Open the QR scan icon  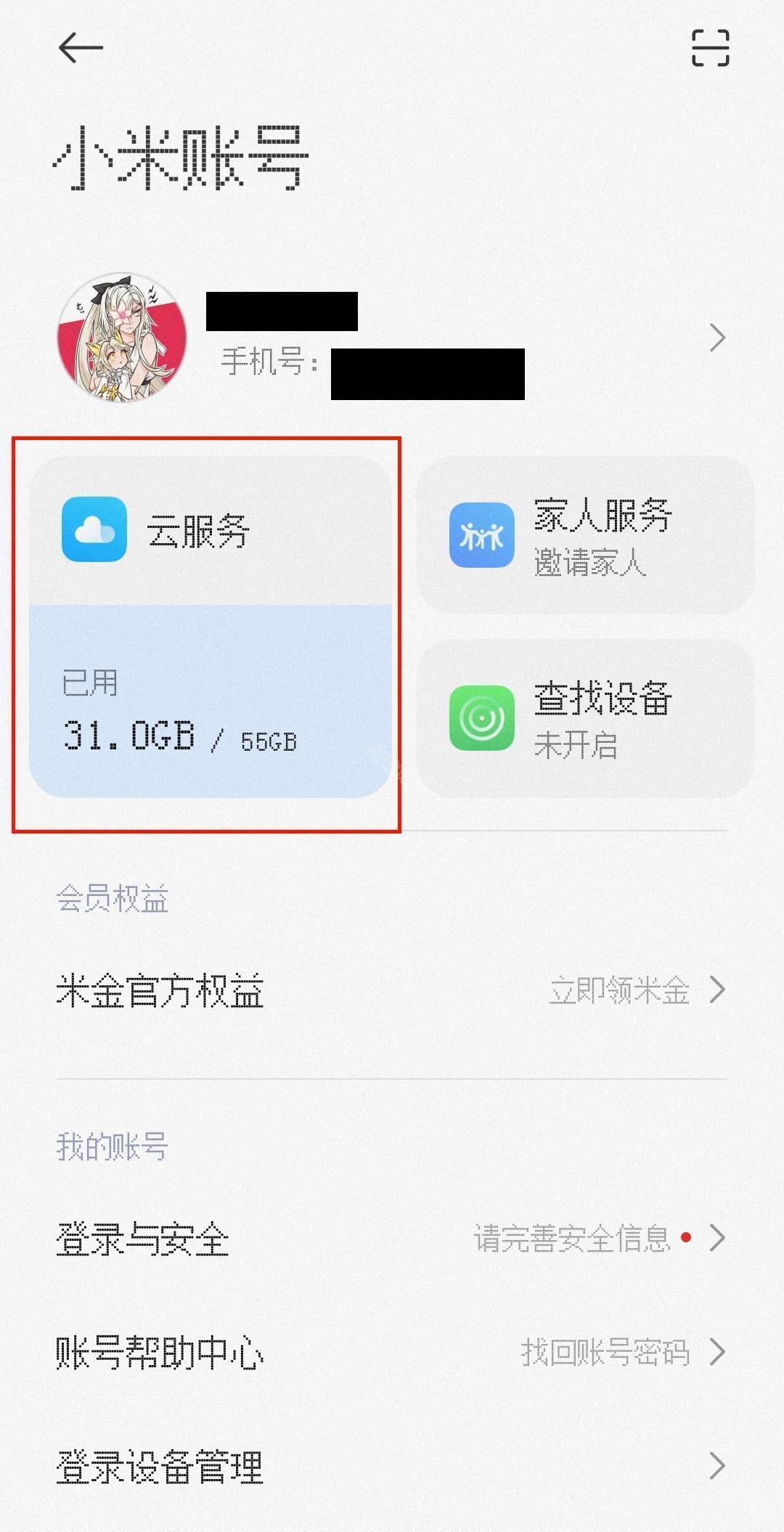point(709,48)
